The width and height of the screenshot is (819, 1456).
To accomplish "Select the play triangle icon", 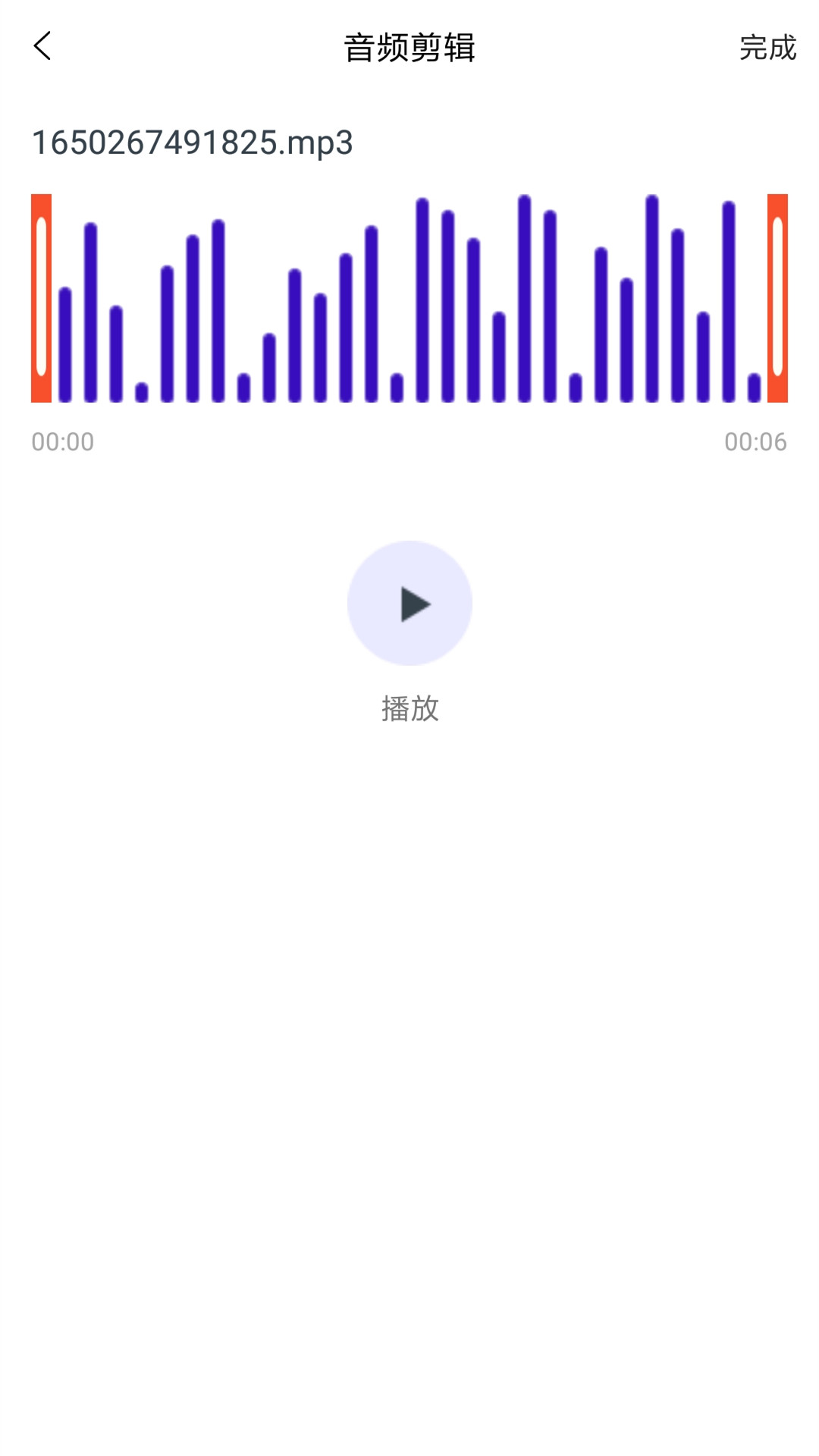I will 416,603.
